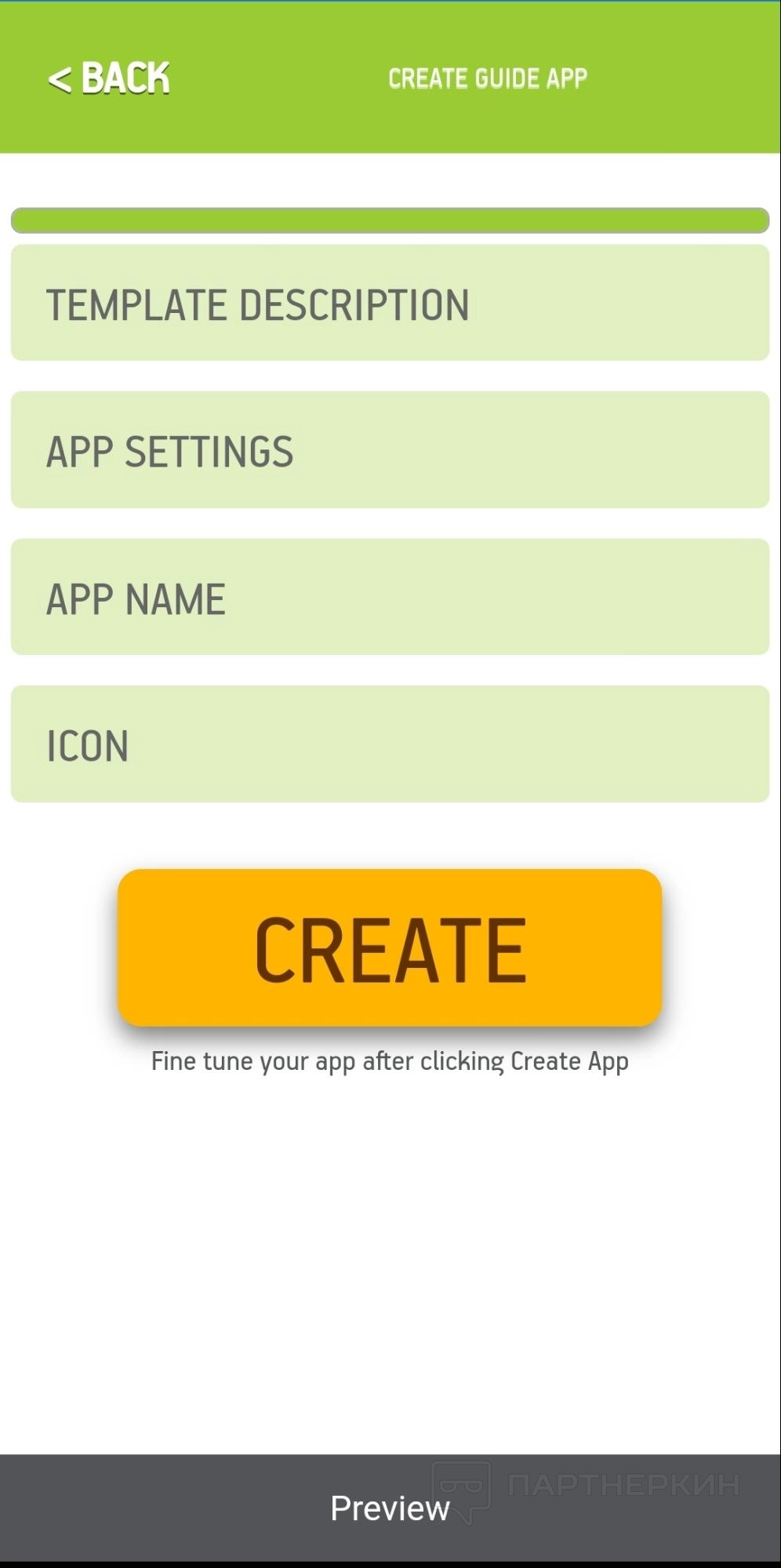The height and width of the screenshot is (1568, 781).
Task: Open the Preview bar
Action: [x=390, y=1508]
